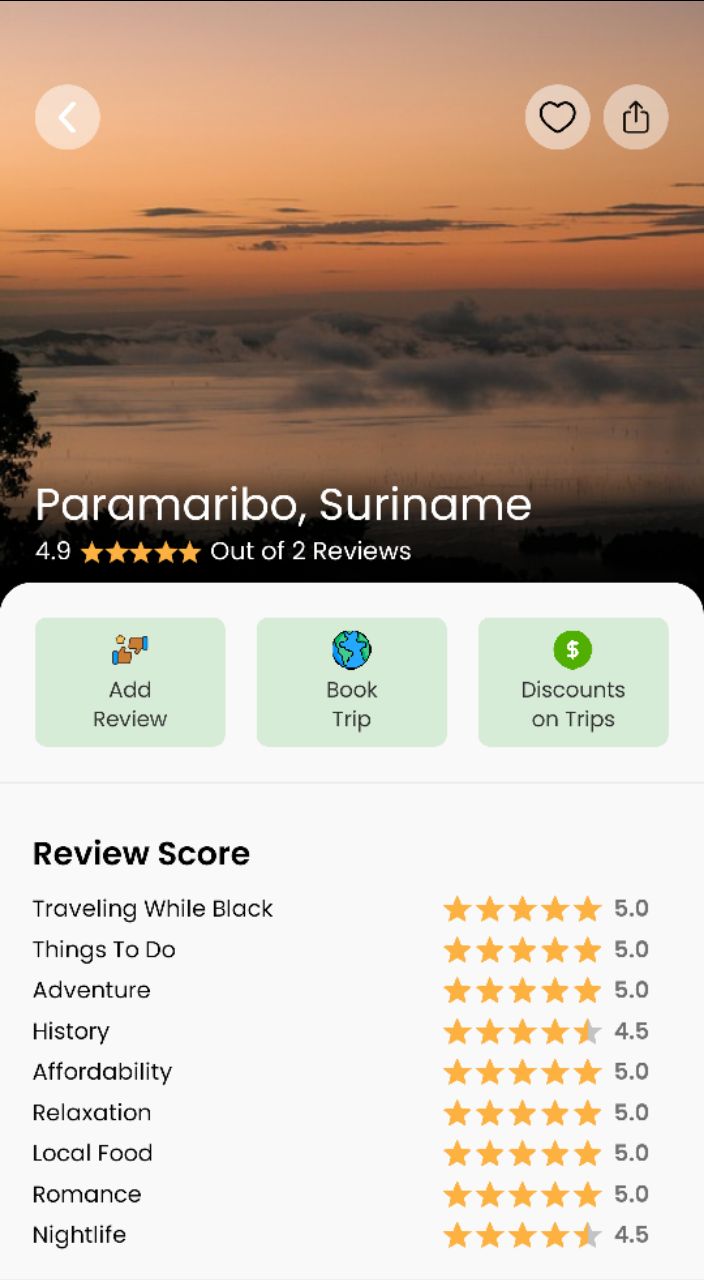Share this destination

(x=635, y=117)
